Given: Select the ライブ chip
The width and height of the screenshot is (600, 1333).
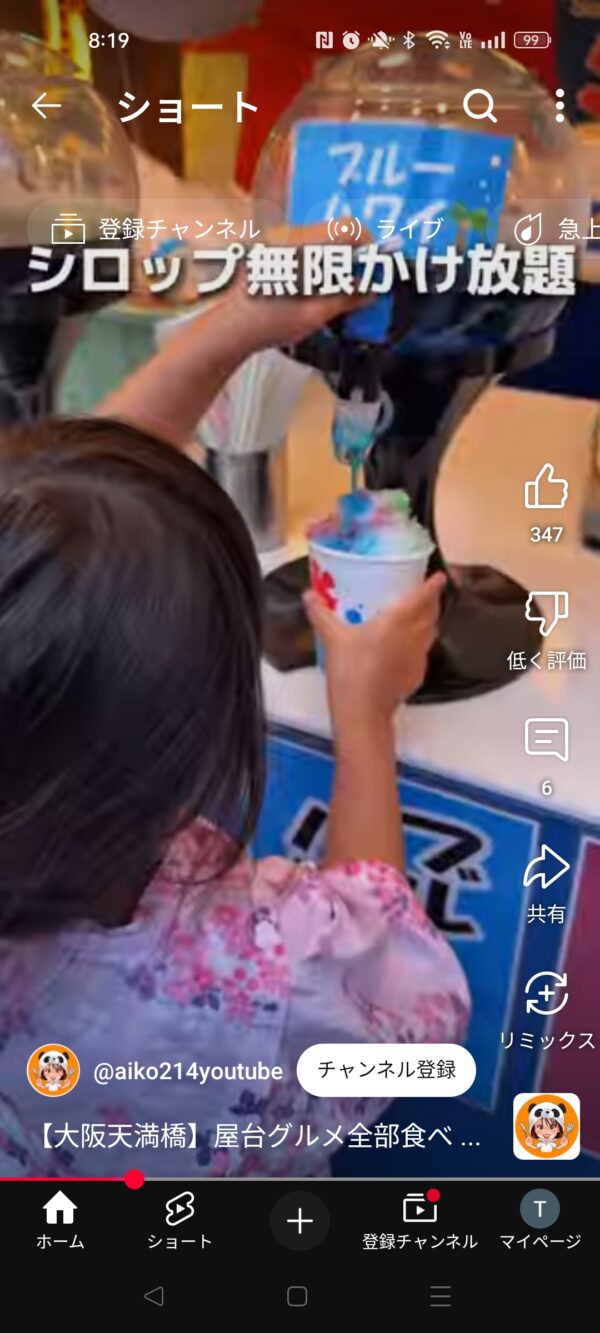Looking at the screenshot, I should (386, 229).
